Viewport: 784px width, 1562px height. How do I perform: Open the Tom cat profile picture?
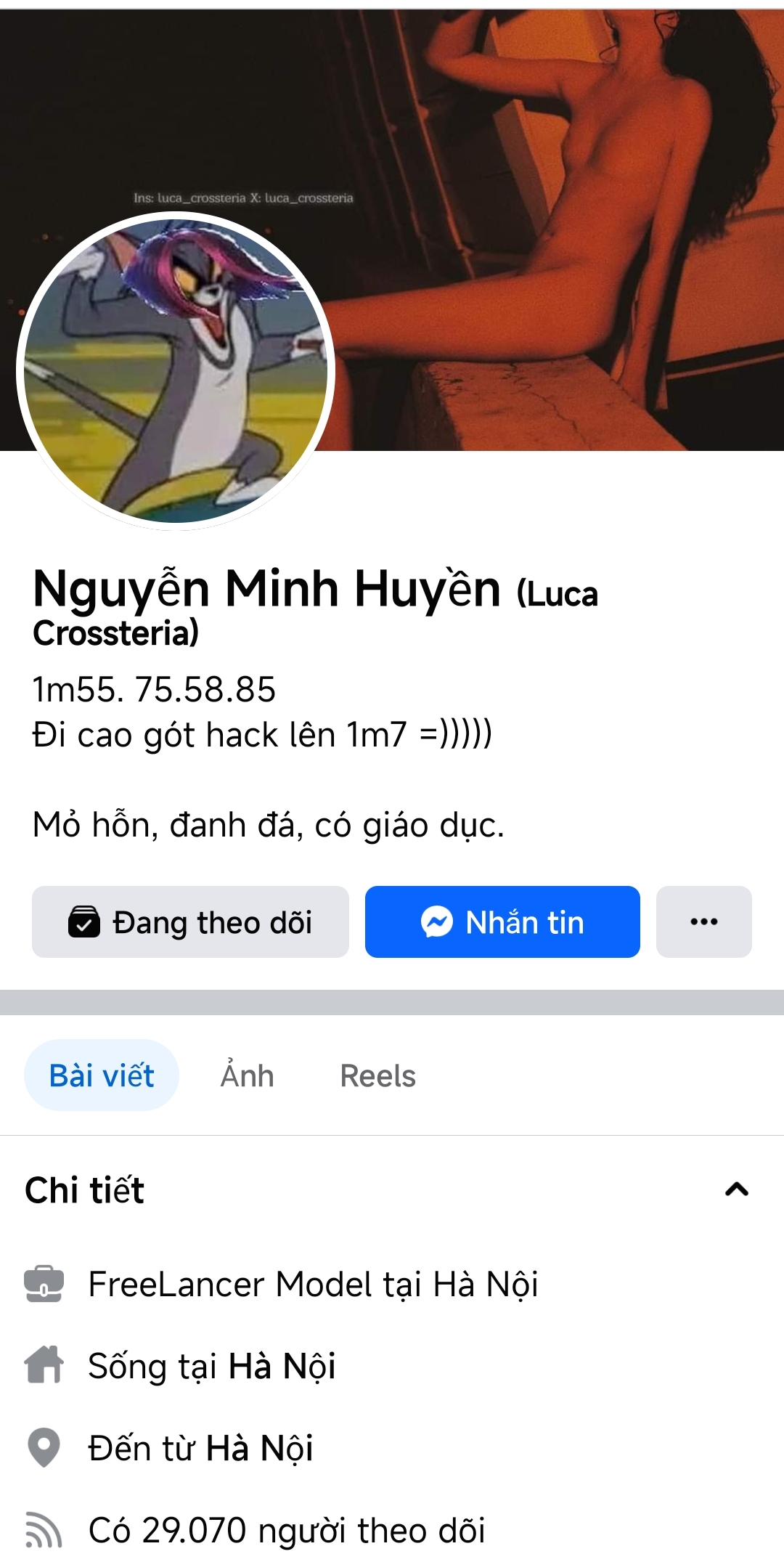[x=176, y=371]
